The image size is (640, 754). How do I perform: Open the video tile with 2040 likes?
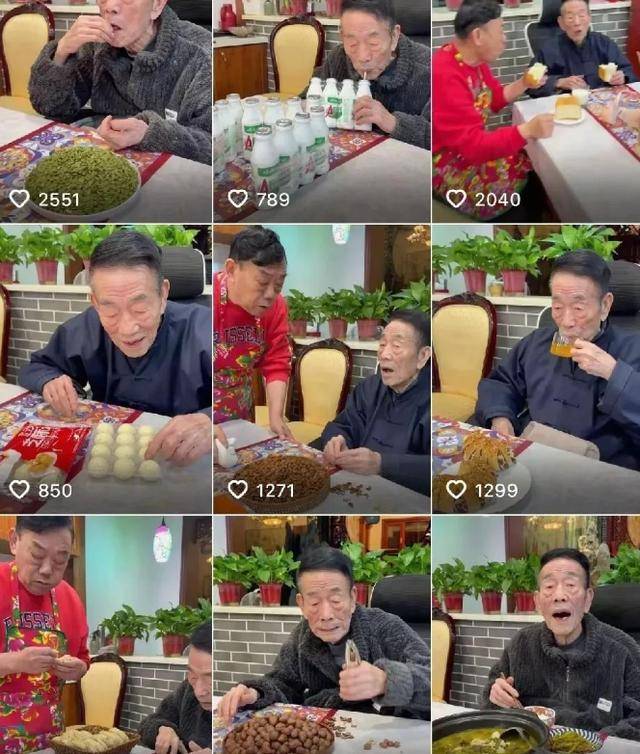(536, 110)
